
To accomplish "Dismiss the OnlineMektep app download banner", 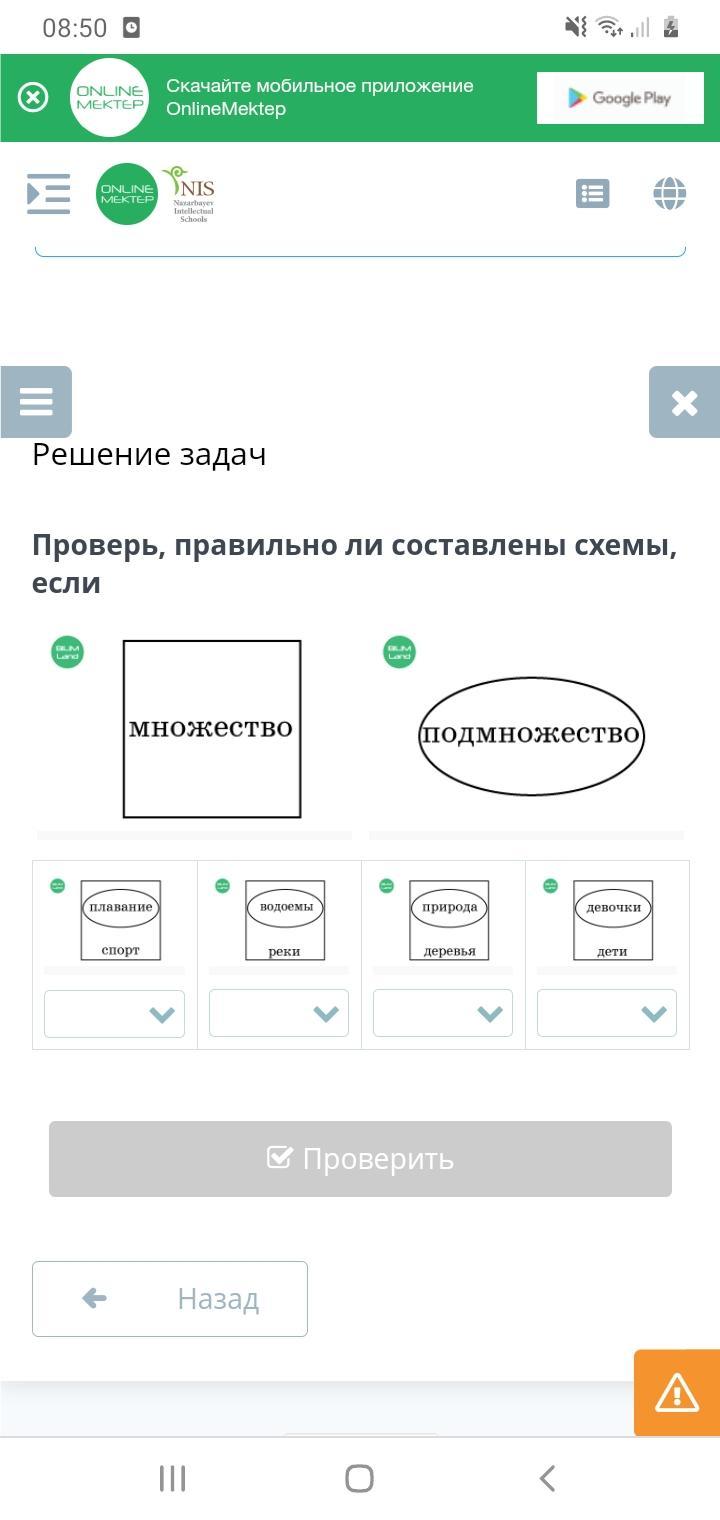I will [33, 98].
